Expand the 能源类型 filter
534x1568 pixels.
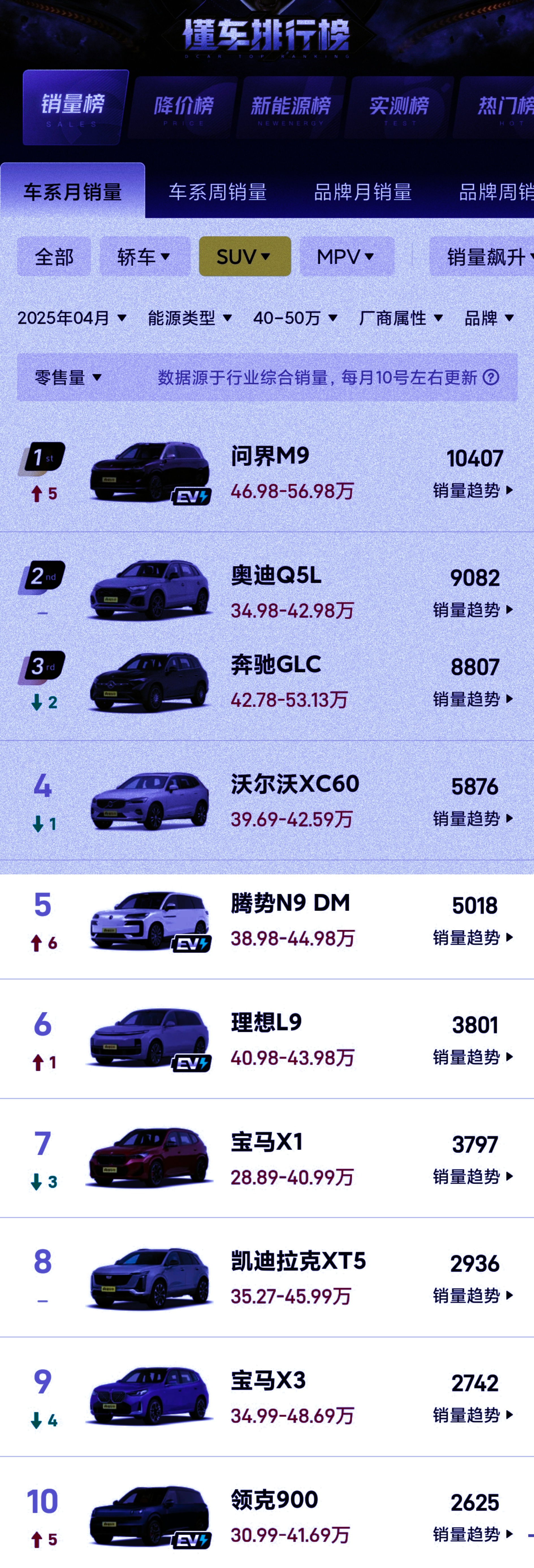[189, 318]
